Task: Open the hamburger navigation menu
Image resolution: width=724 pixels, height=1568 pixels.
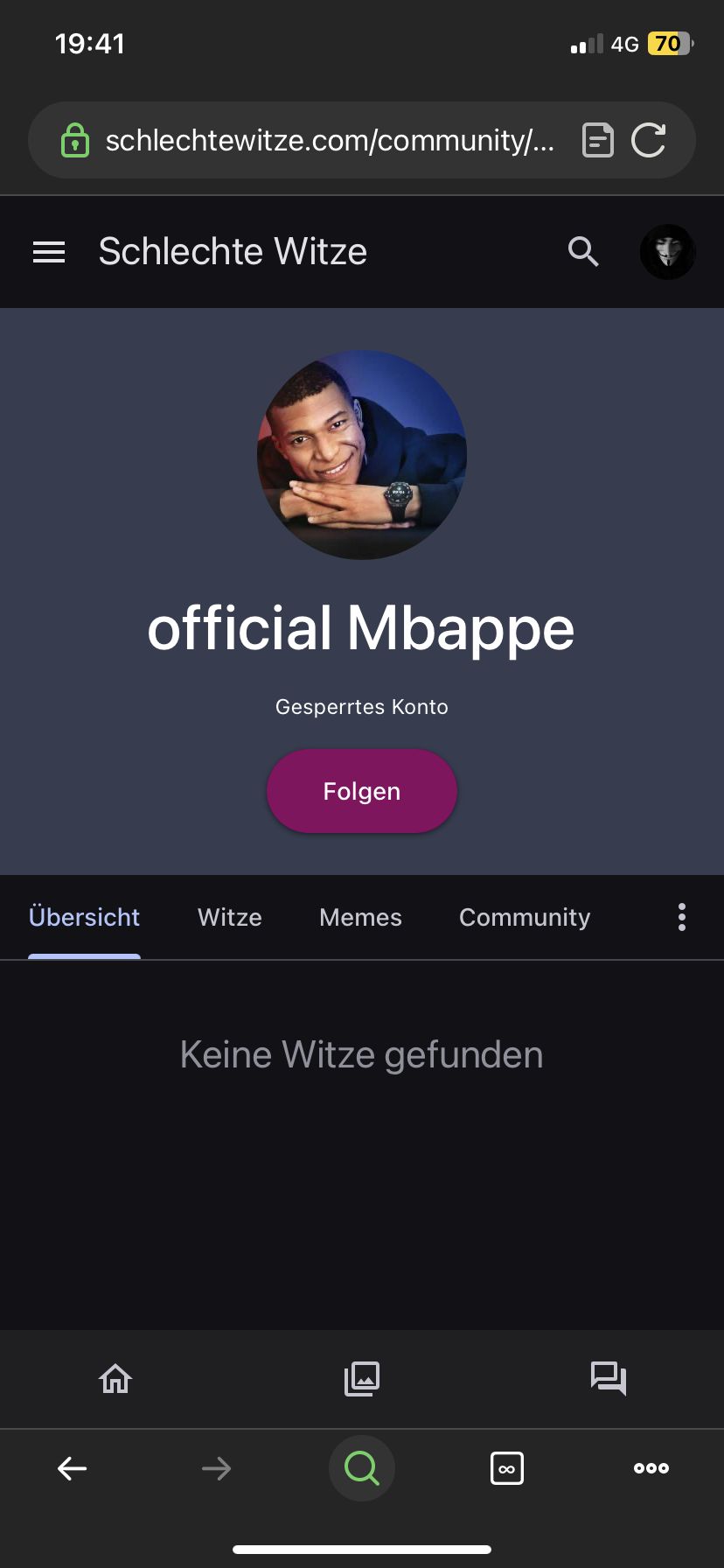Action: (x=49, y=252)
